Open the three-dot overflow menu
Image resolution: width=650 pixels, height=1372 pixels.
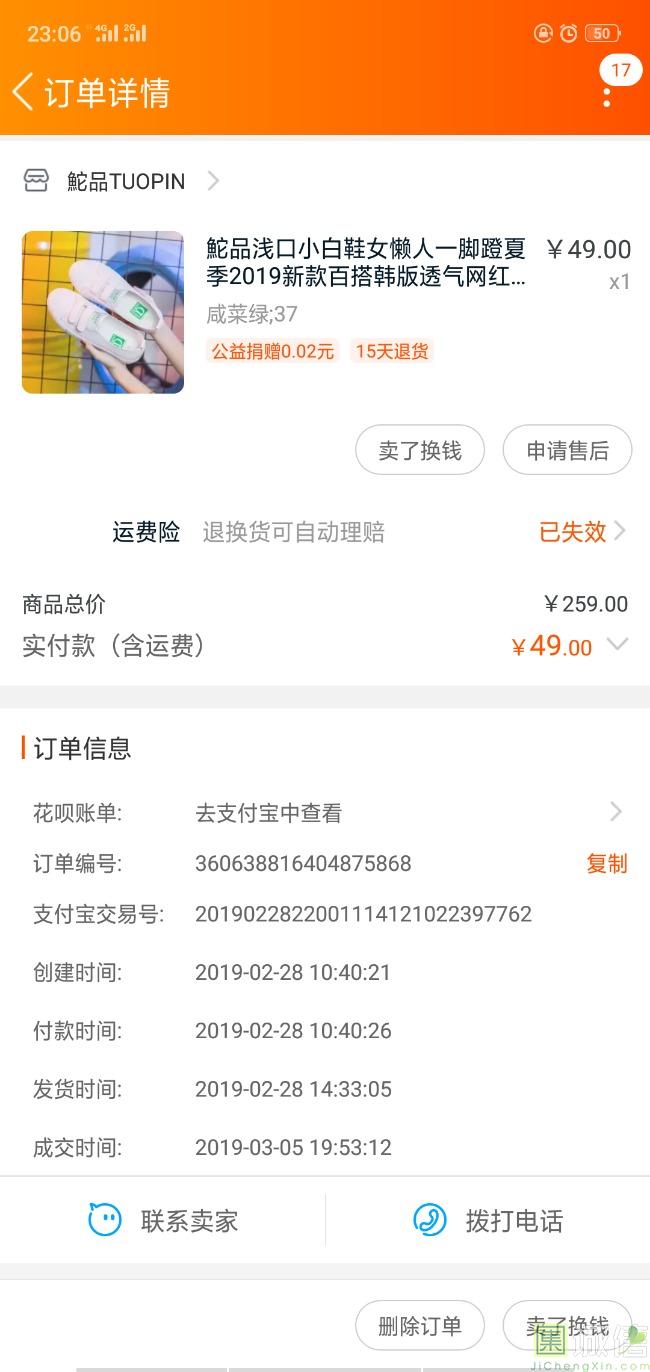pos(607,96)
